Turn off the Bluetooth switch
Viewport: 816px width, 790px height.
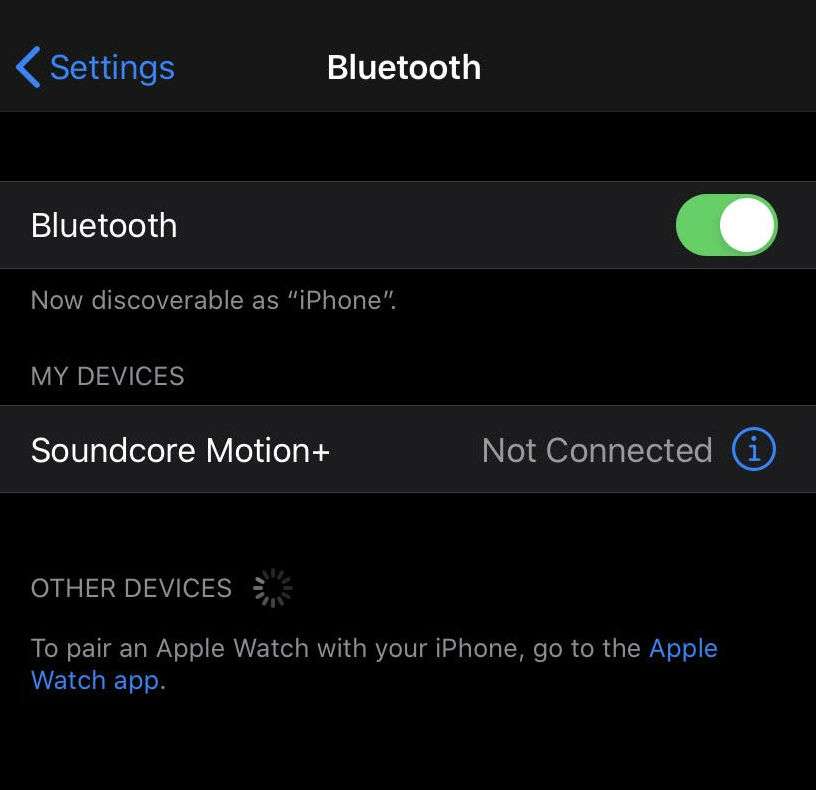pos(726,225)
